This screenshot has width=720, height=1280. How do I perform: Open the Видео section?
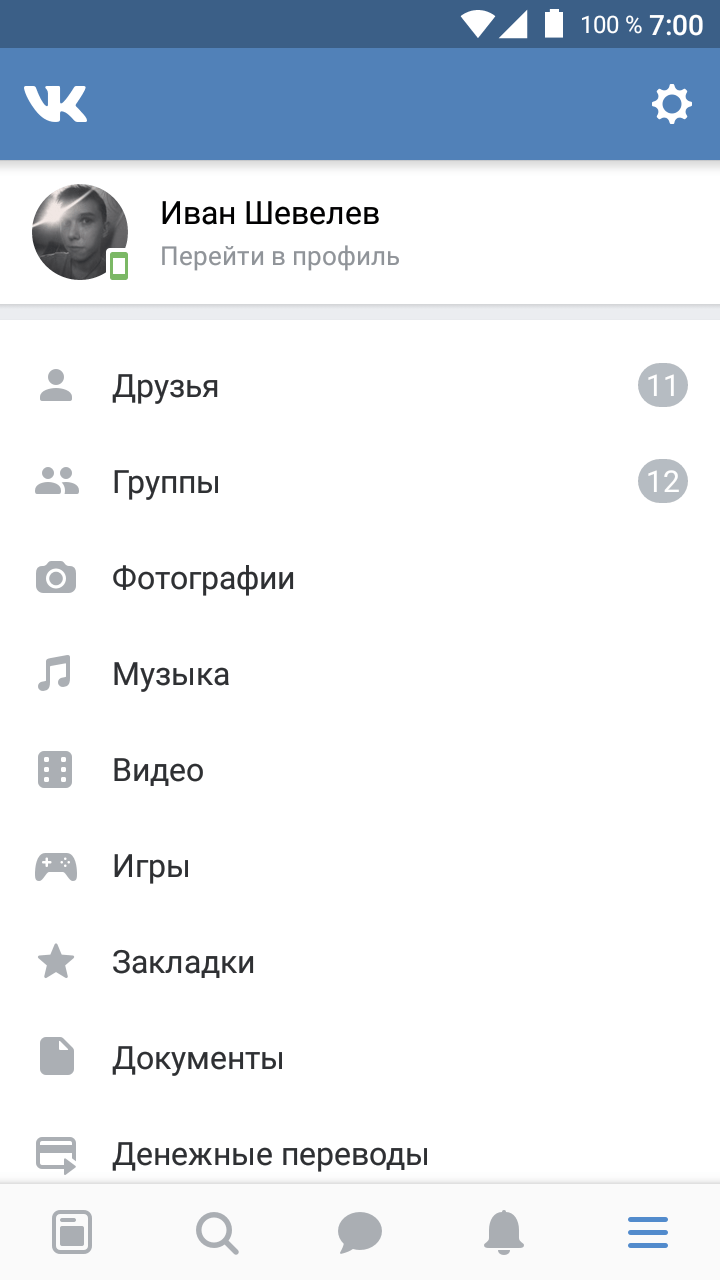click(x=158, y=770)
